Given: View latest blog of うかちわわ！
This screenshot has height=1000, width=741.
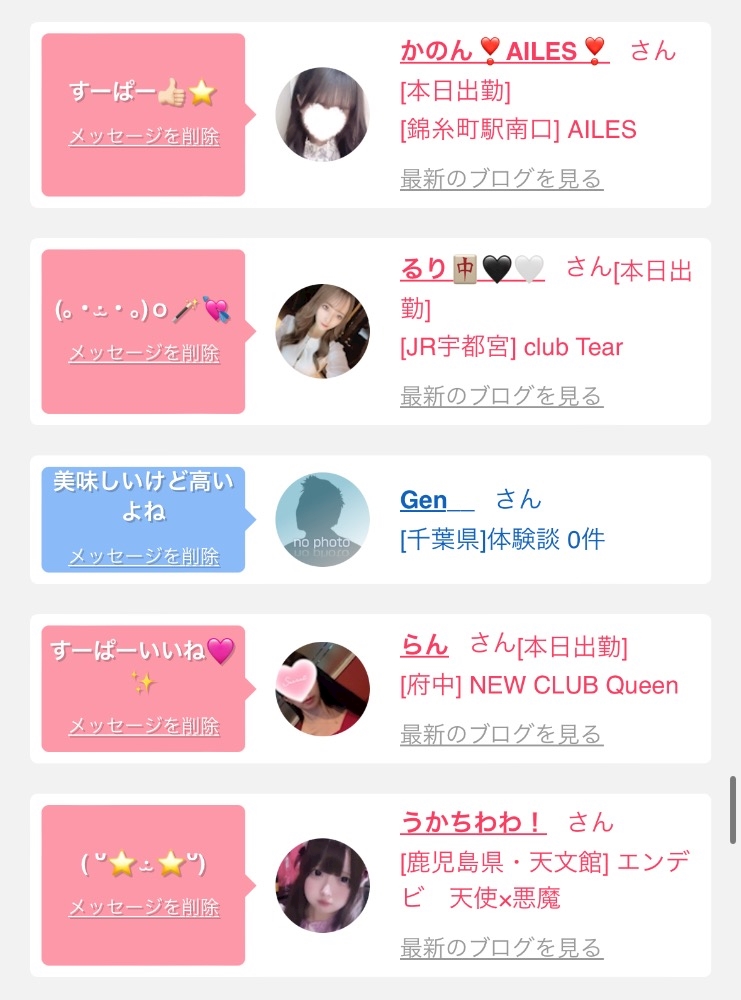Looking at the screenshot, I should tap(501, 947).
